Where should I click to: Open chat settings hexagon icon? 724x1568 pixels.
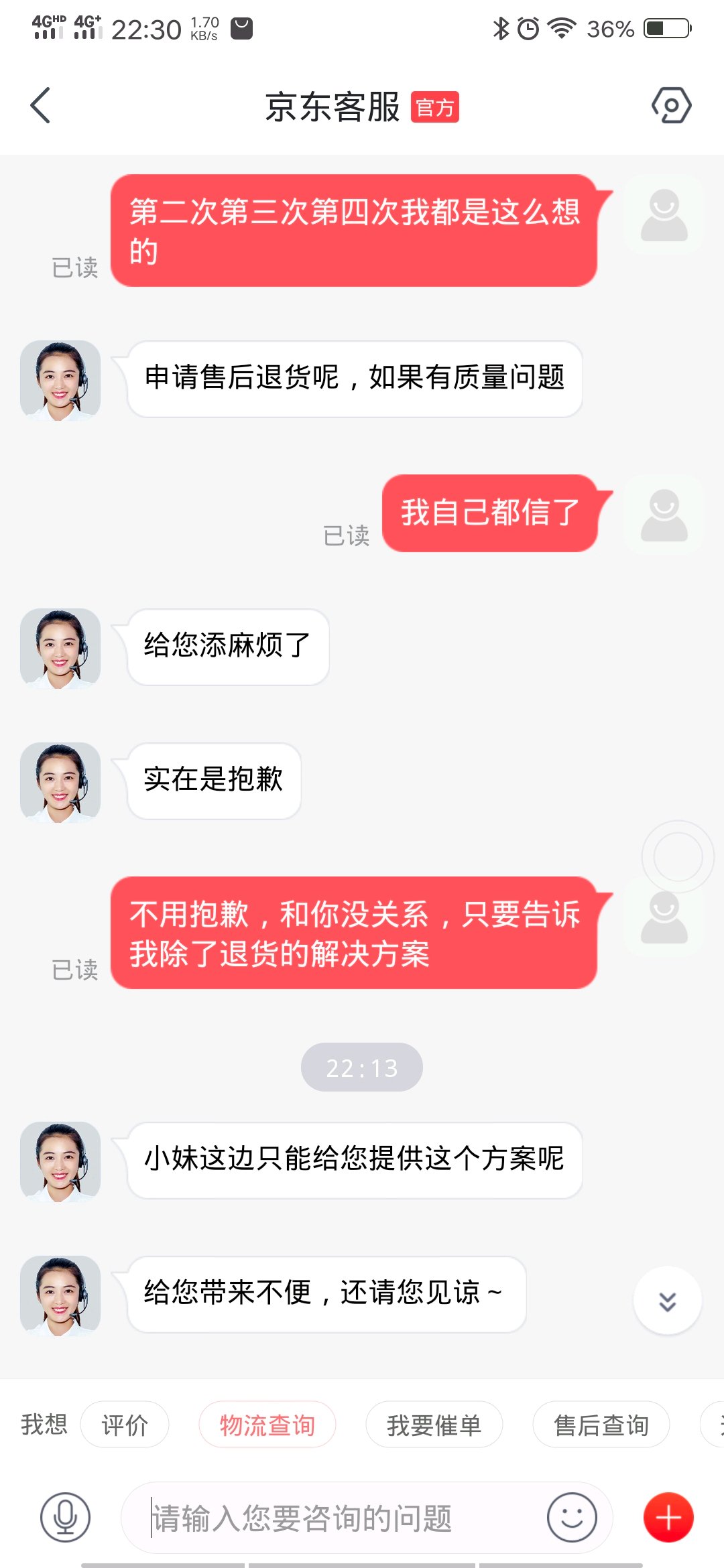[671, 105]
